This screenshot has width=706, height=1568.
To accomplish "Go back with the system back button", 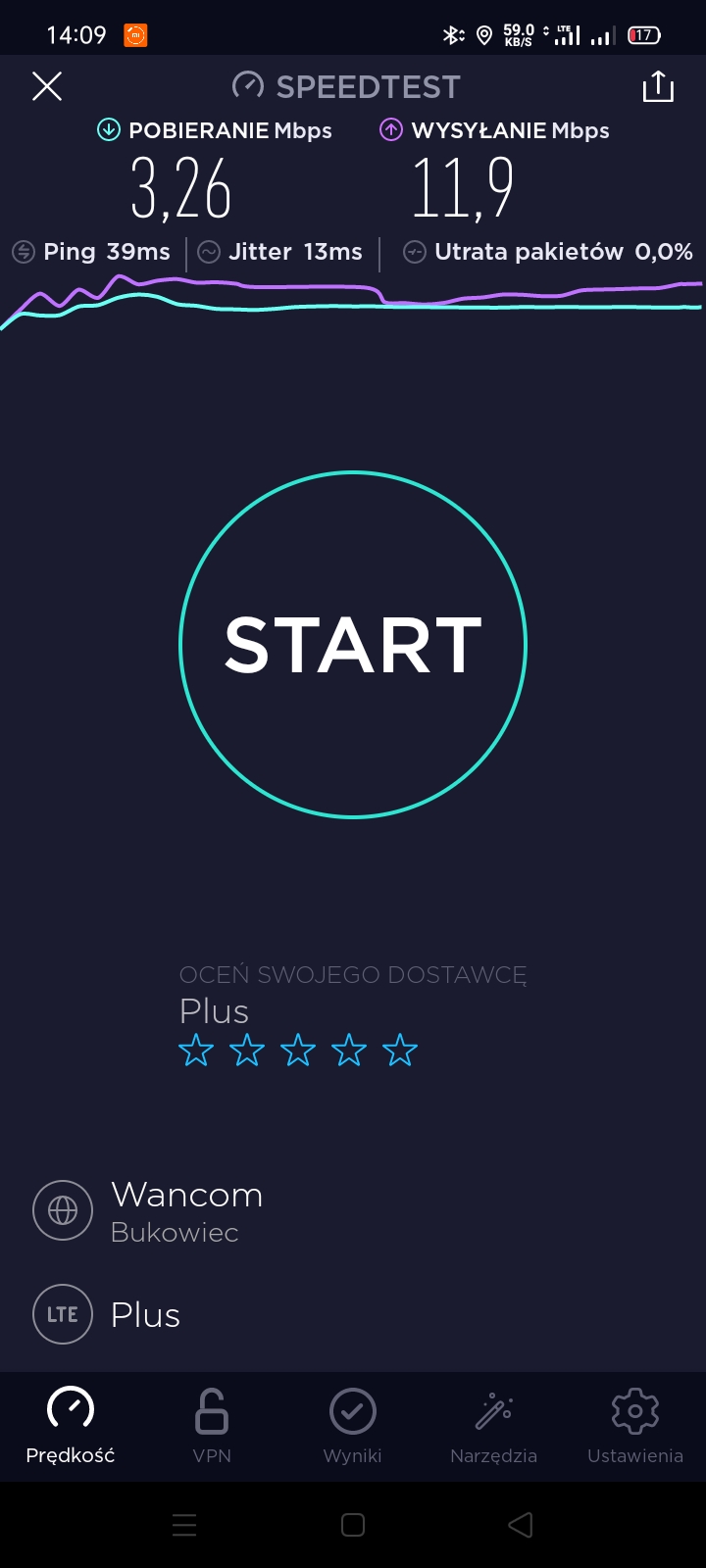I will [x=521, y=1525].
